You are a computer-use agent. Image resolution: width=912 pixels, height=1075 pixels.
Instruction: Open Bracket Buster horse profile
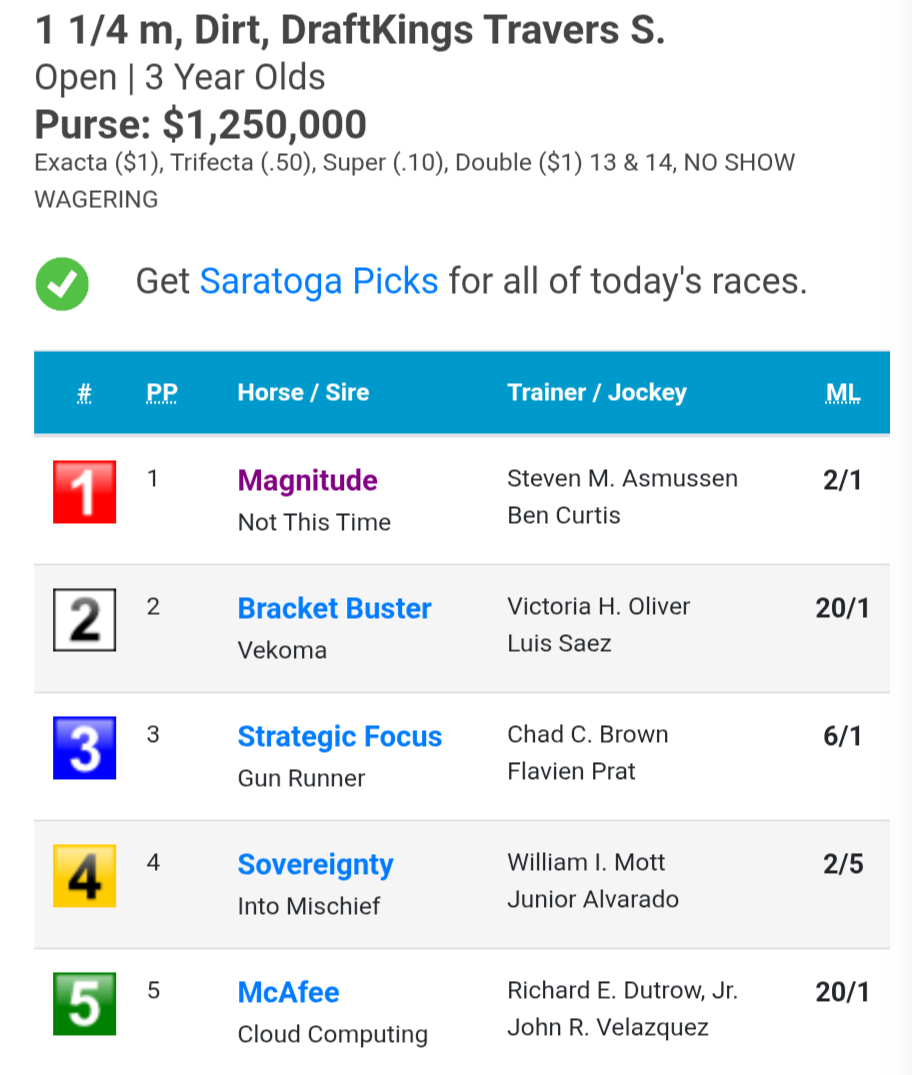point(334,608)
